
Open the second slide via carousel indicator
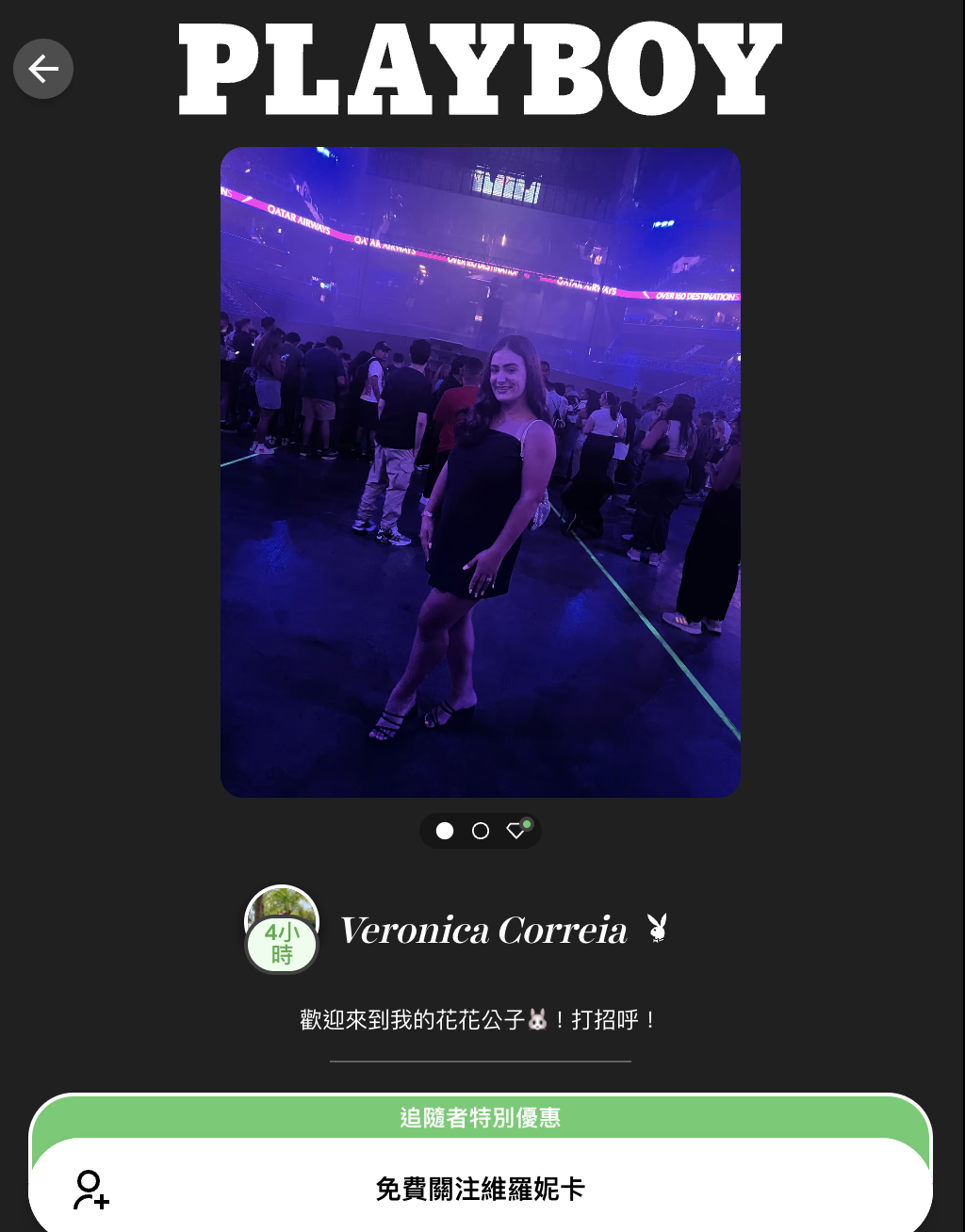[x=481, y=831]
